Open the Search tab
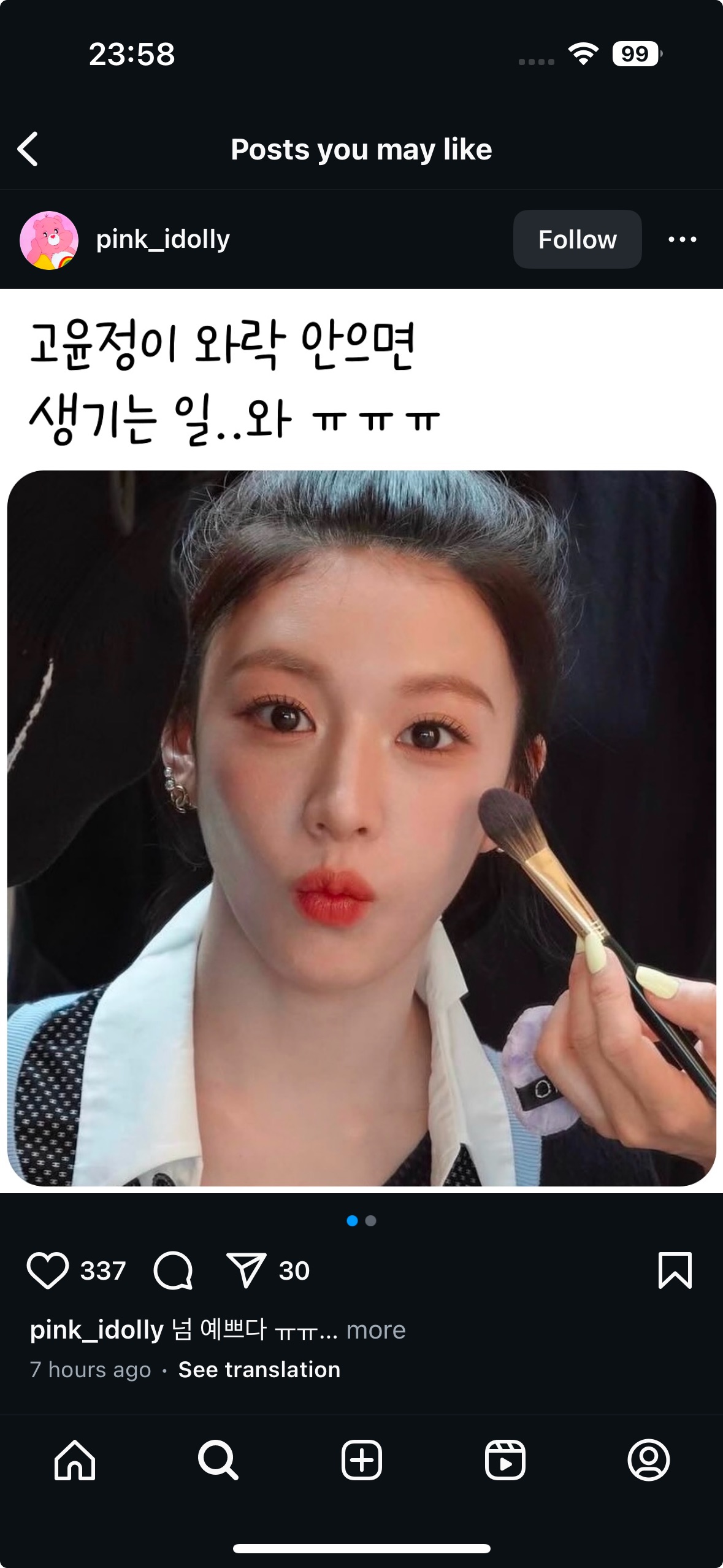The height and width of the screenshot is (1568, 723). coord(218,1460)
